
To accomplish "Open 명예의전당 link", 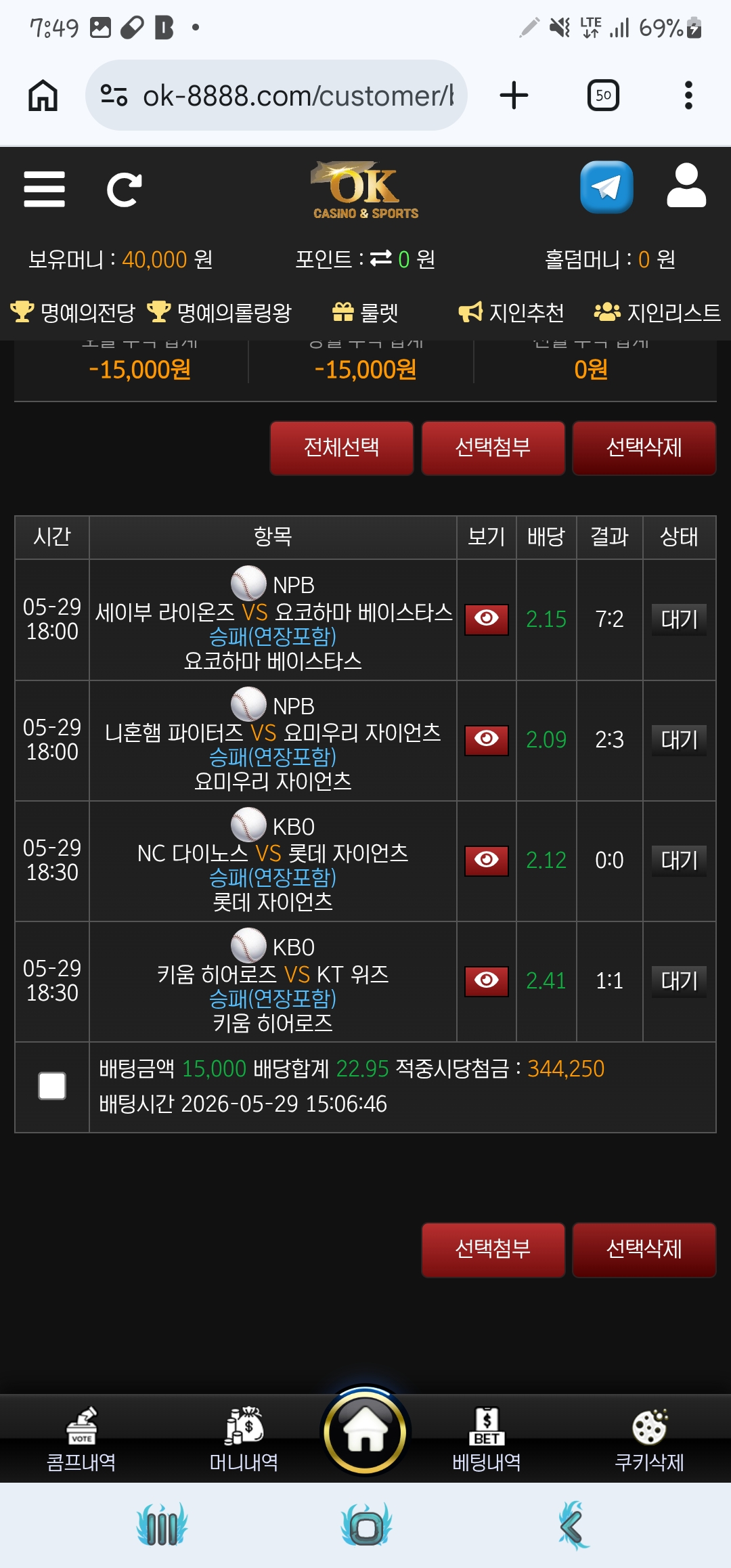I will click(73, 312).
